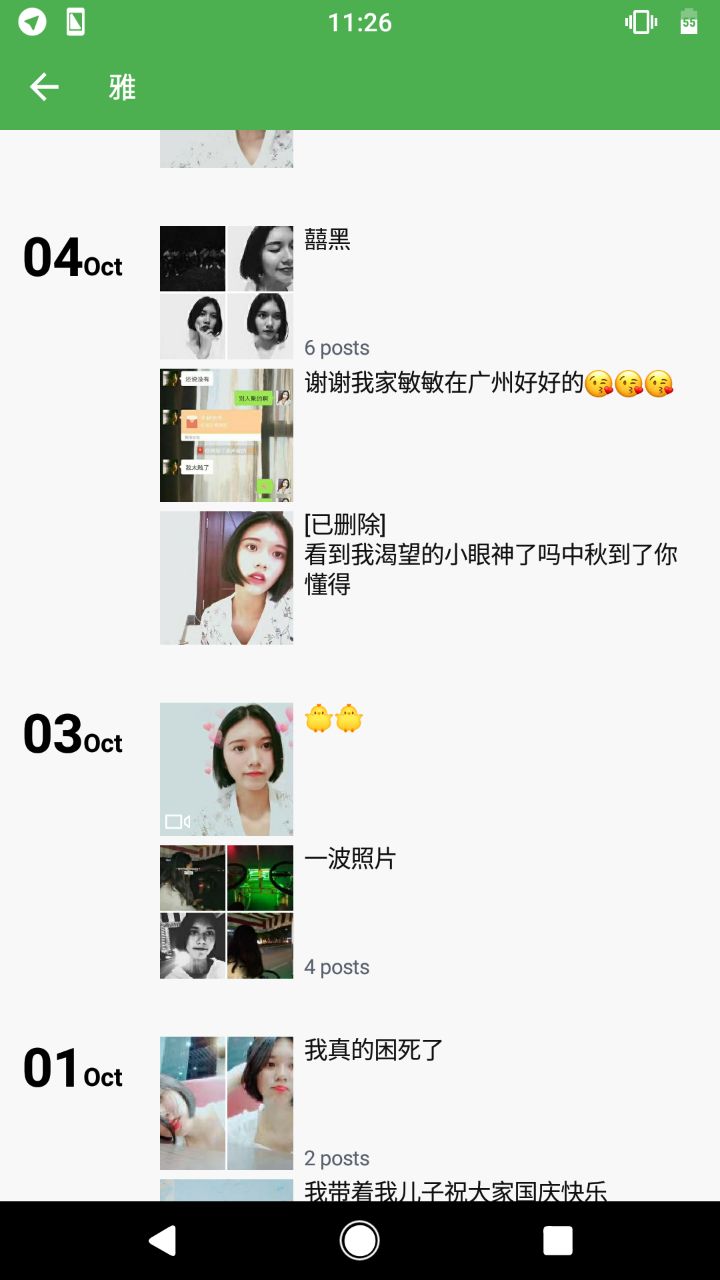Go back using the top arrow
Viewport: 720px width, 1280px height.
[44, 88]
